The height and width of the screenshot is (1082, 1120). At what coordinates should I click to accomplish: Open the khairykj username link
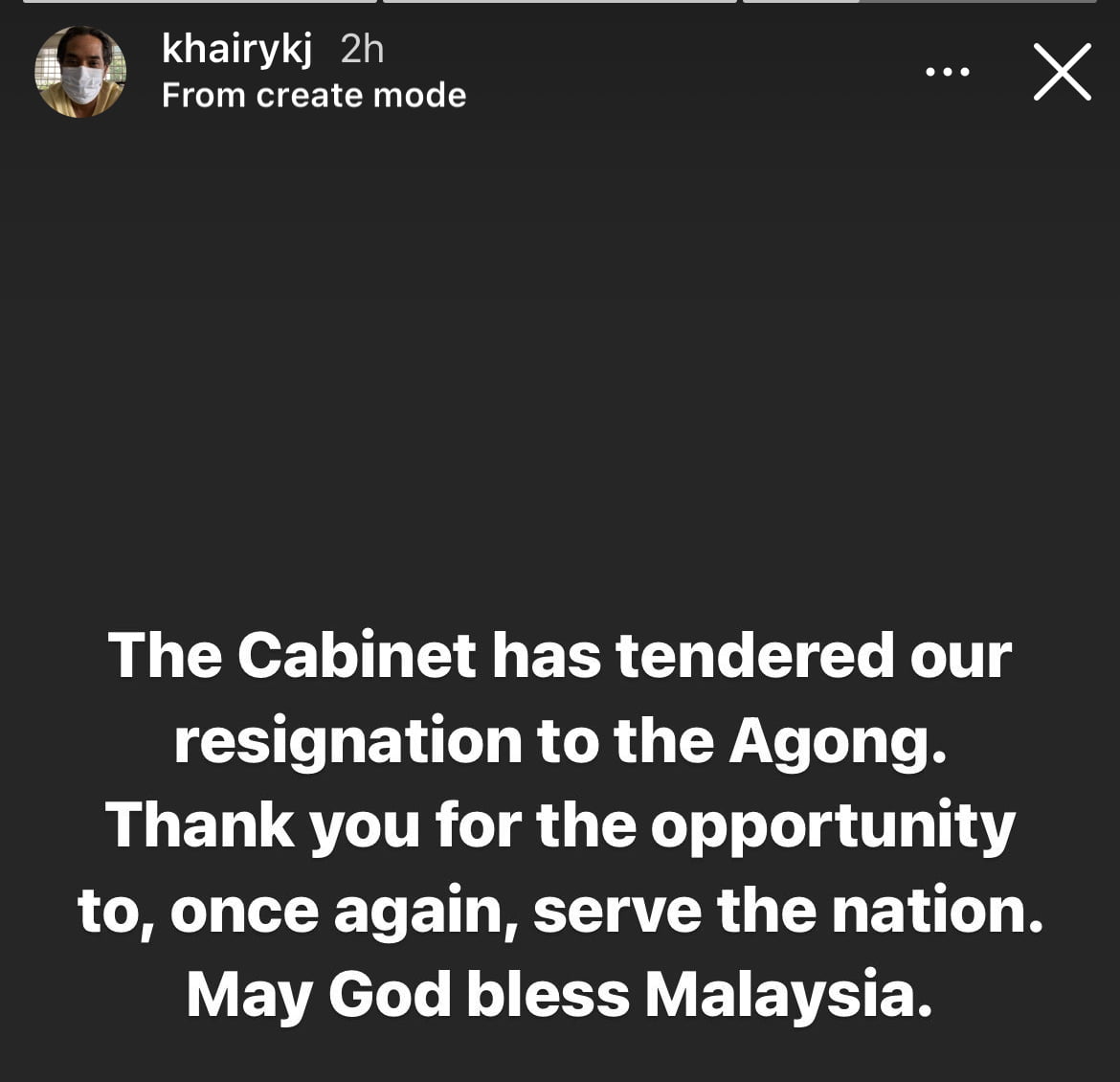[236, 50]
